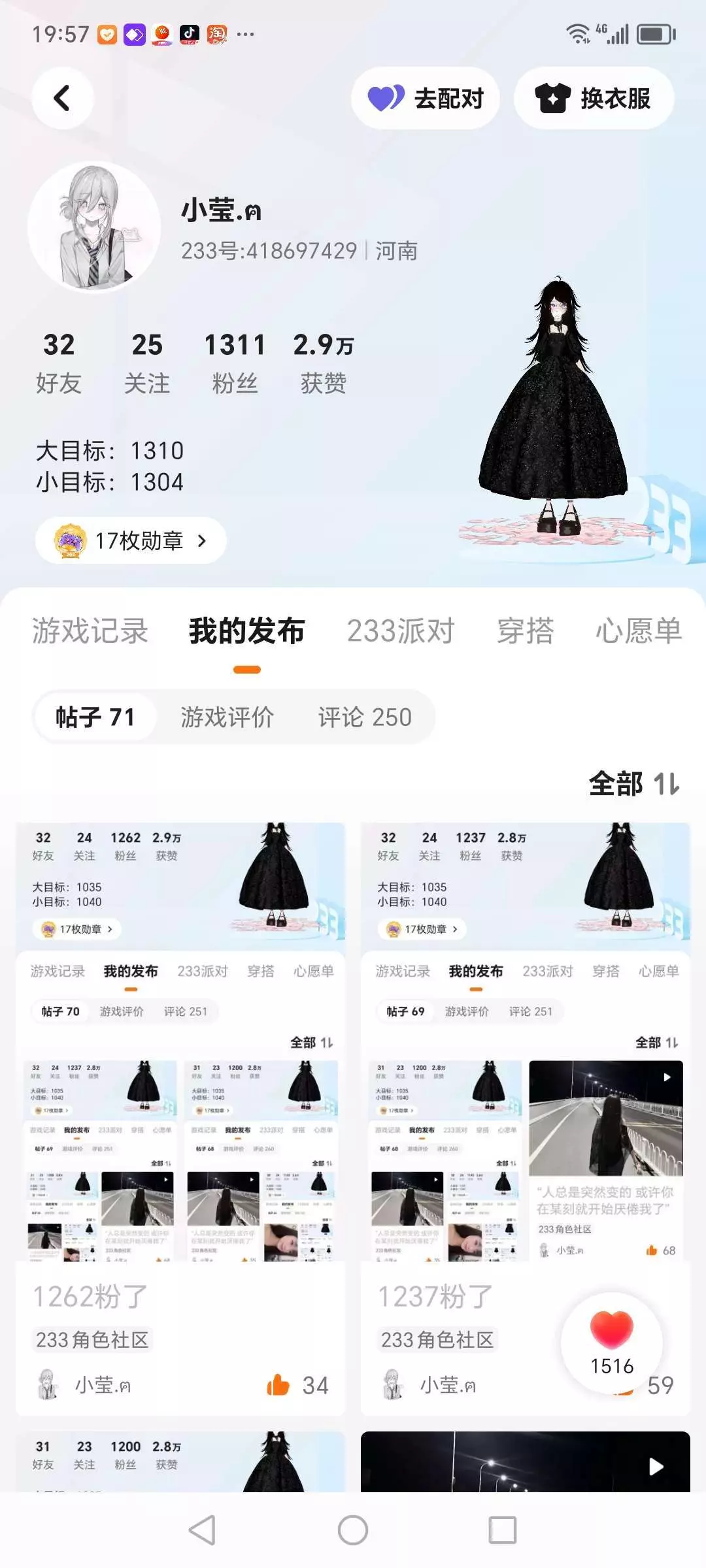Open the 32 好友 friends list
Image resolution: width=706 pixels, height=1568 pixels.
[x=59, y=363]
